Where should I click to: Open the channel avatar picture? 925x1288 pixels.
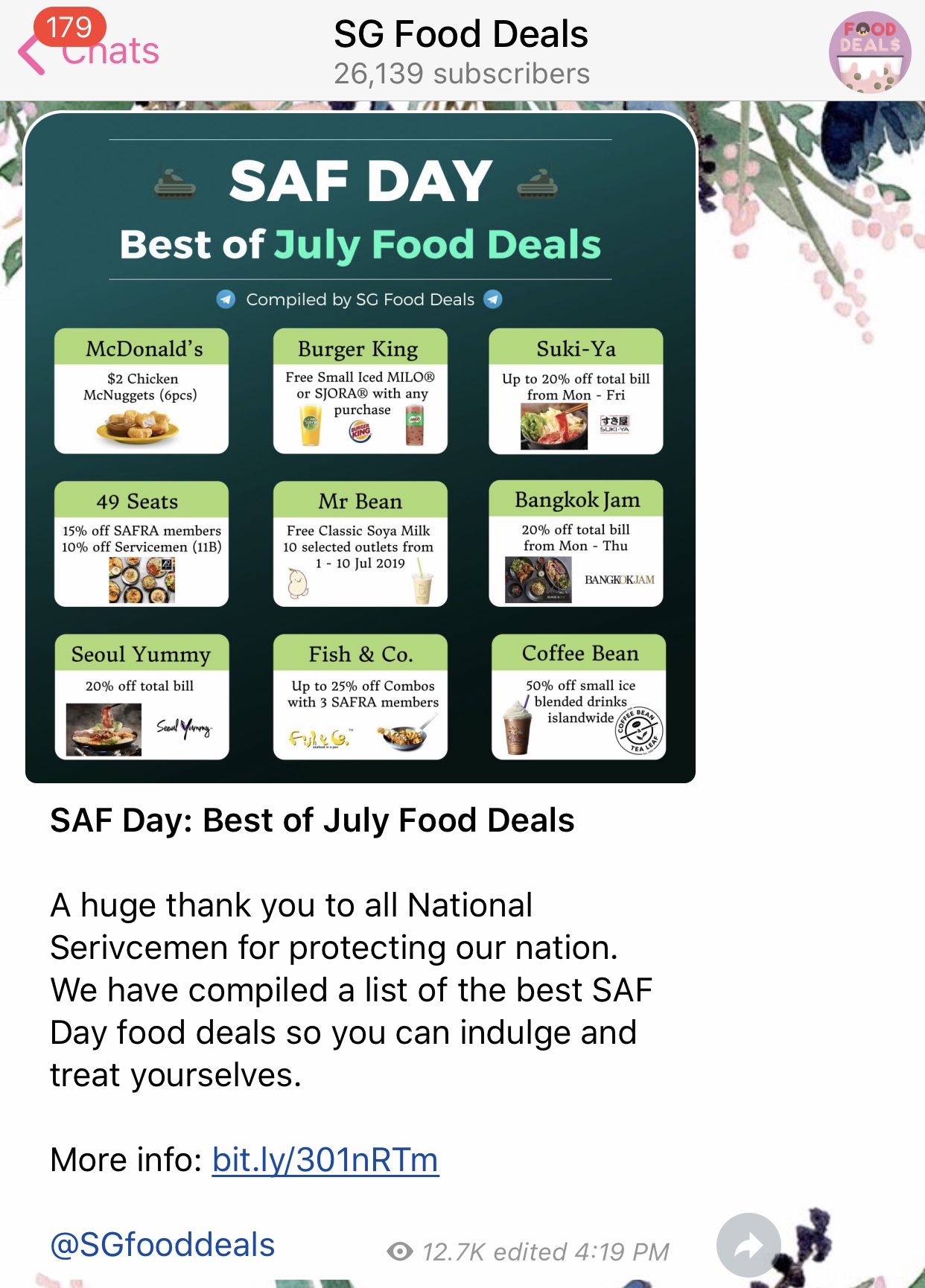tap(869, 52)
